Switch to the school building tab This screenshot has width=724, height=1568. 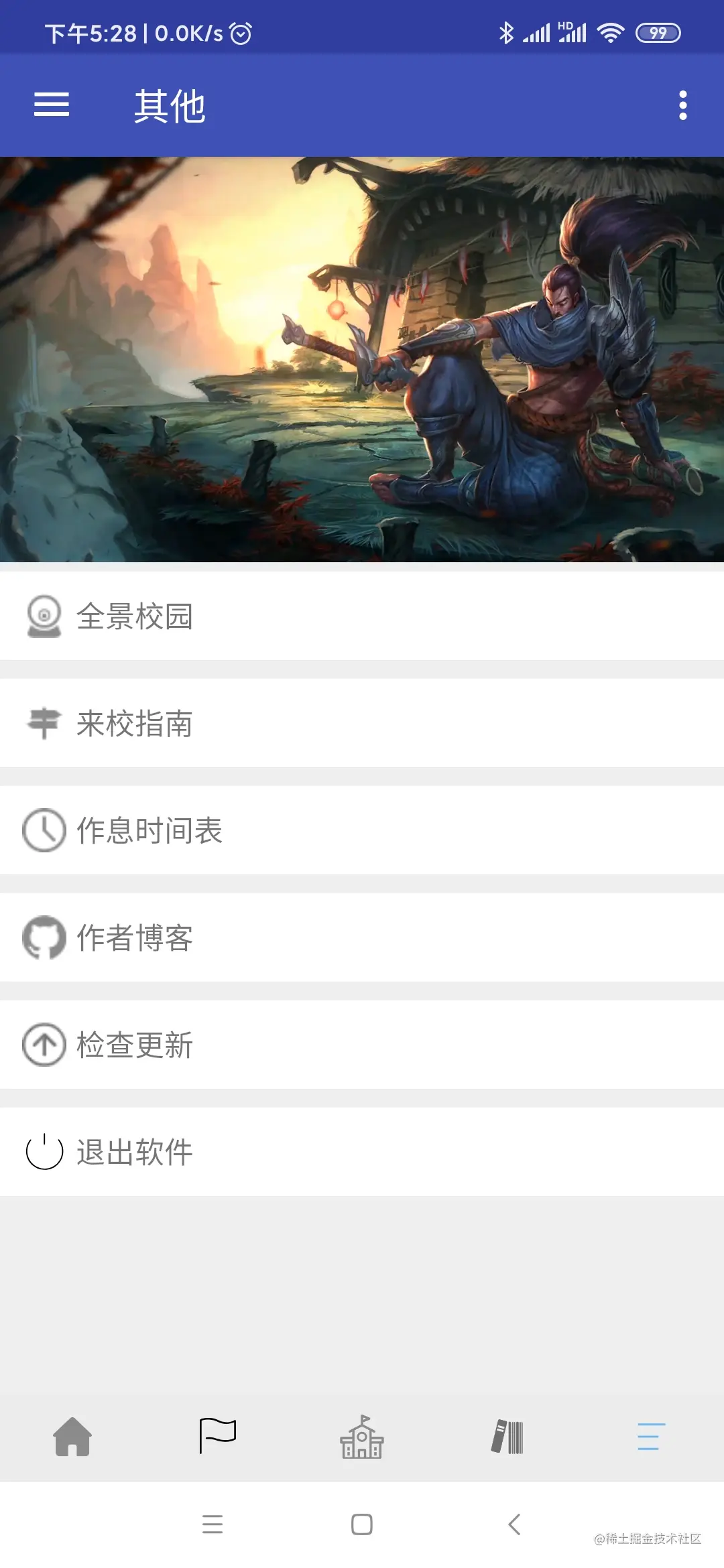click(362, 1437)
